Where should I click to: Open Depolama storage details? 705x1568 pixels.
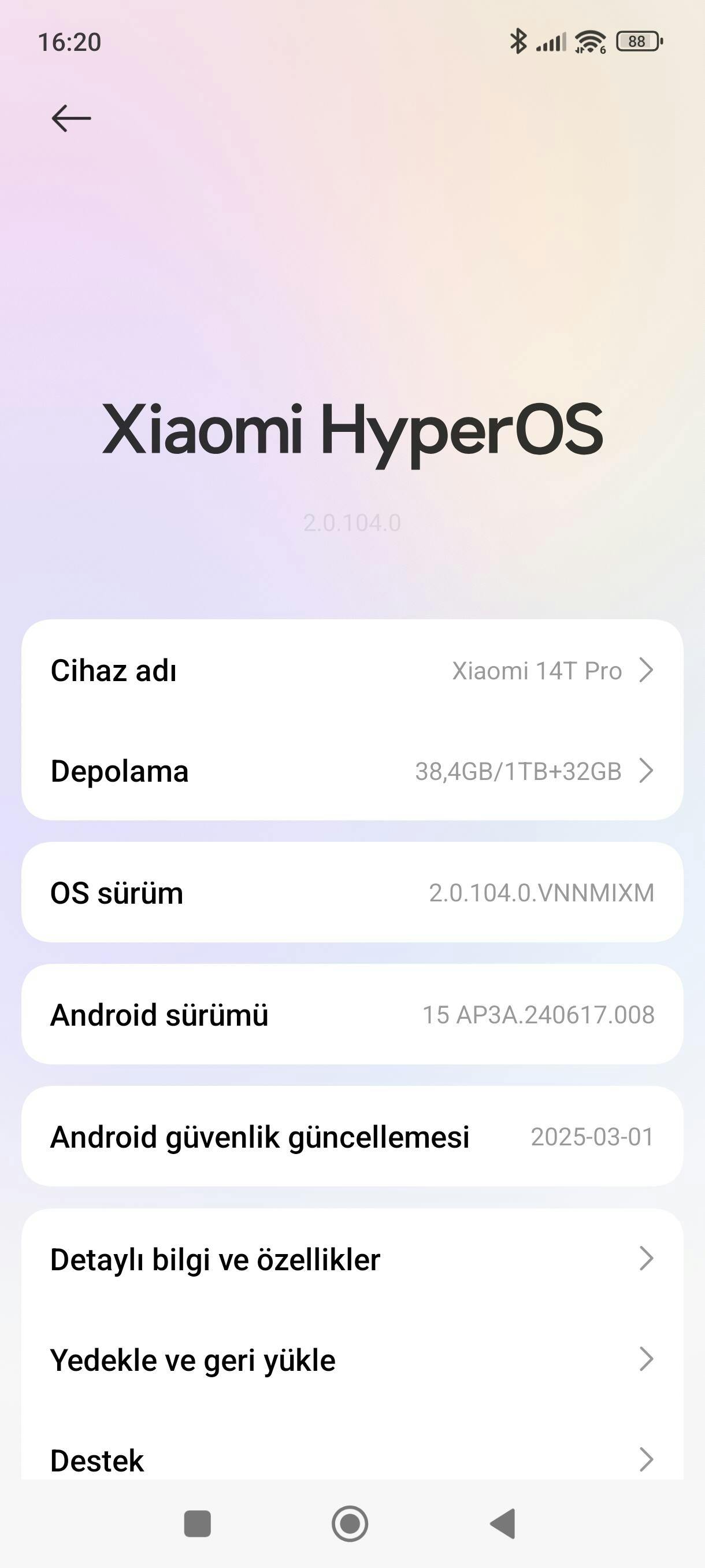click(352, 771)
